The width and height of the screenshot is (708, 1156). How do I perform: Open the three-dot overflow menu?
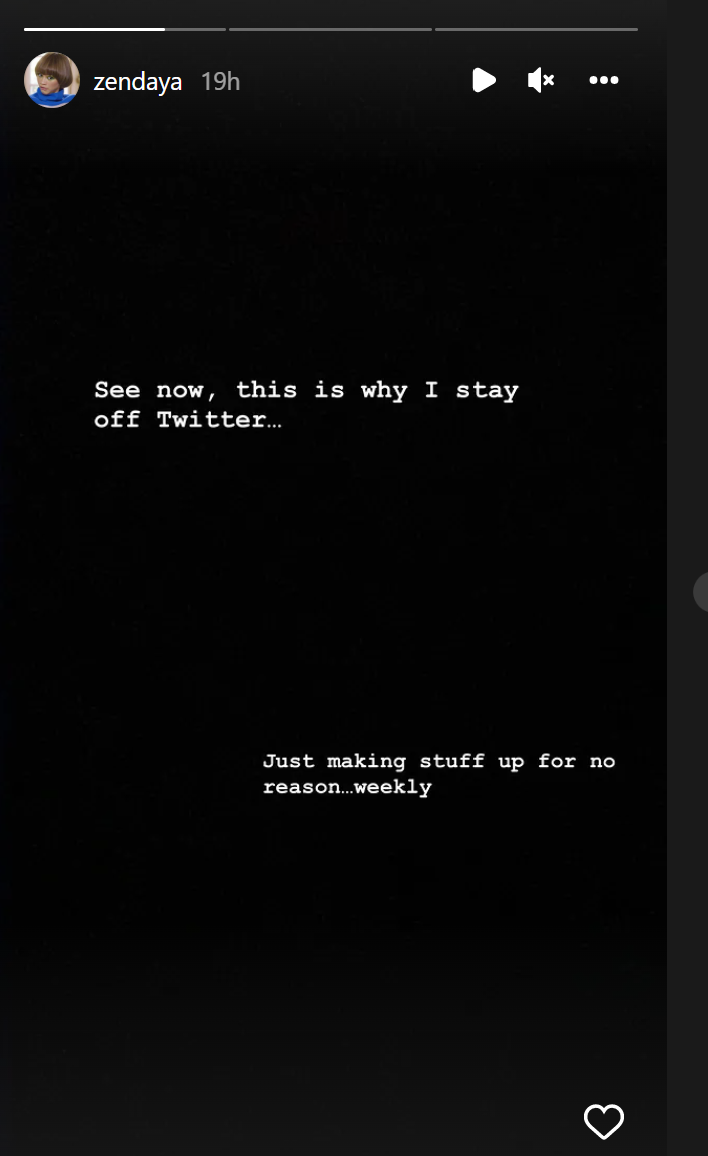(604, 80)
